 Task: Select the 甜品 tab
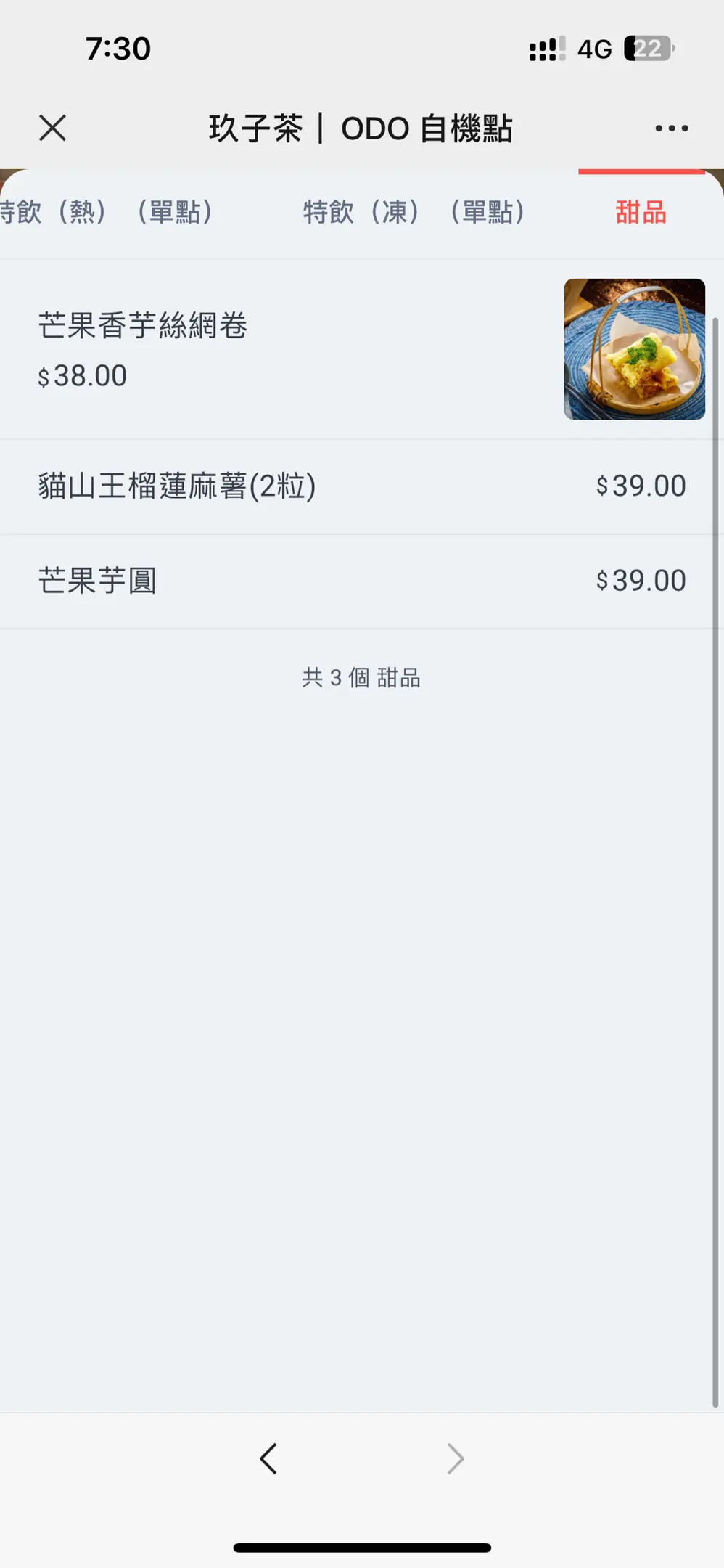pyautogui.click(x=641, y=213)
